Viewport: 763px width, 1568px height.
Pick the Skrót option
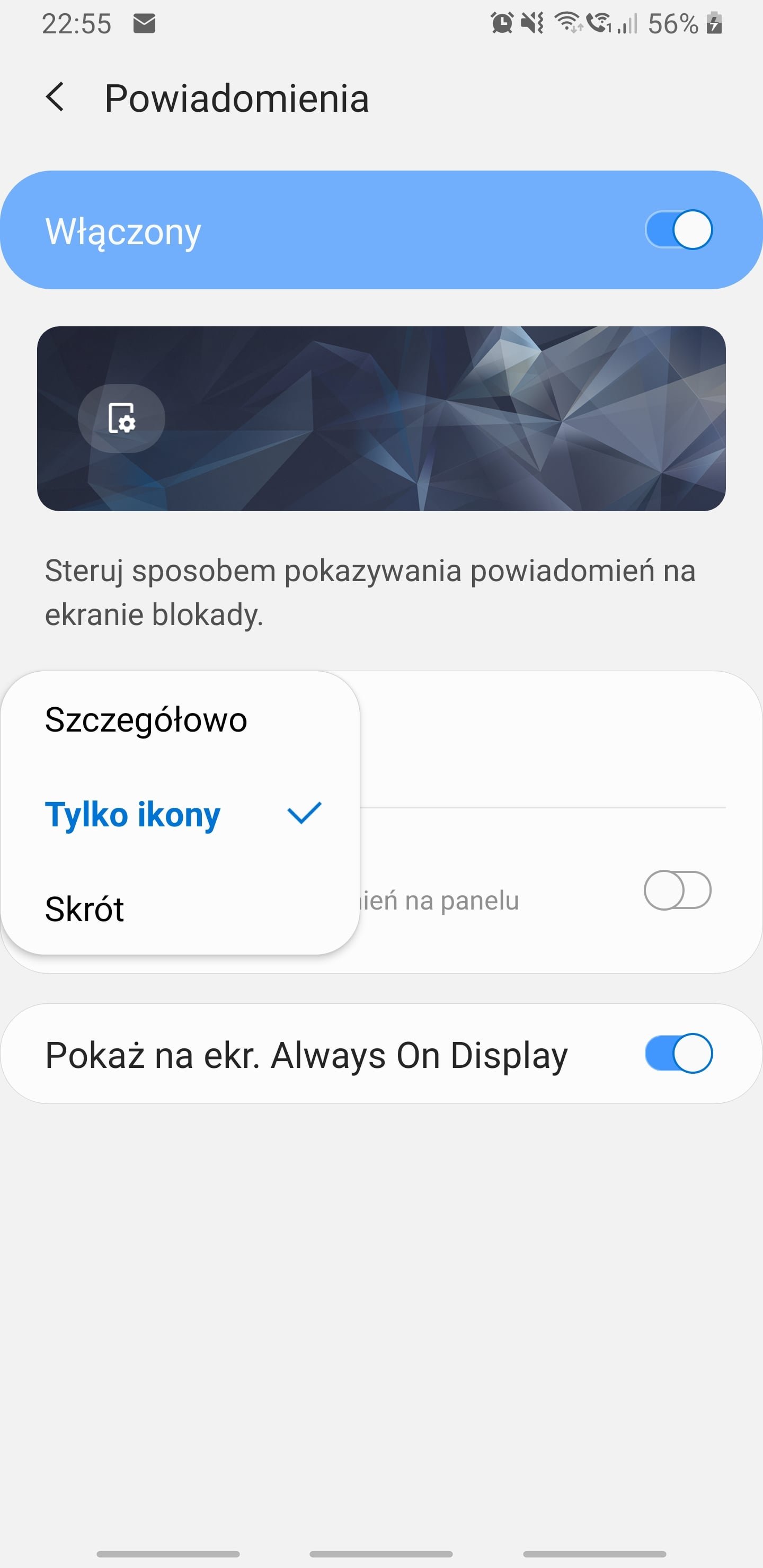(180, 908)
